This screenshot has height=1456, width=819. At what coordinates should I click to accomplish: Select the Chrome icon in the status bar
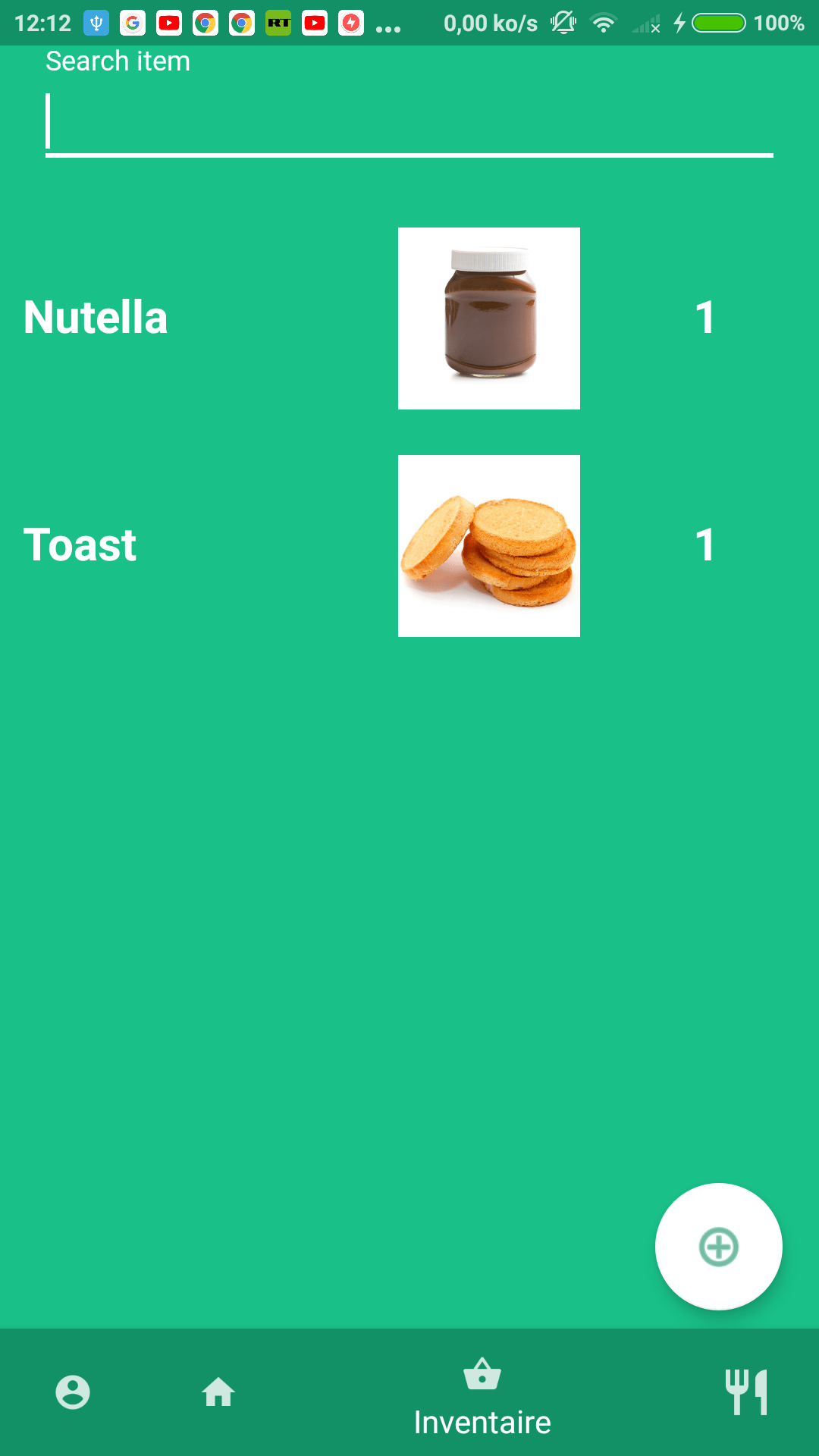205,22
